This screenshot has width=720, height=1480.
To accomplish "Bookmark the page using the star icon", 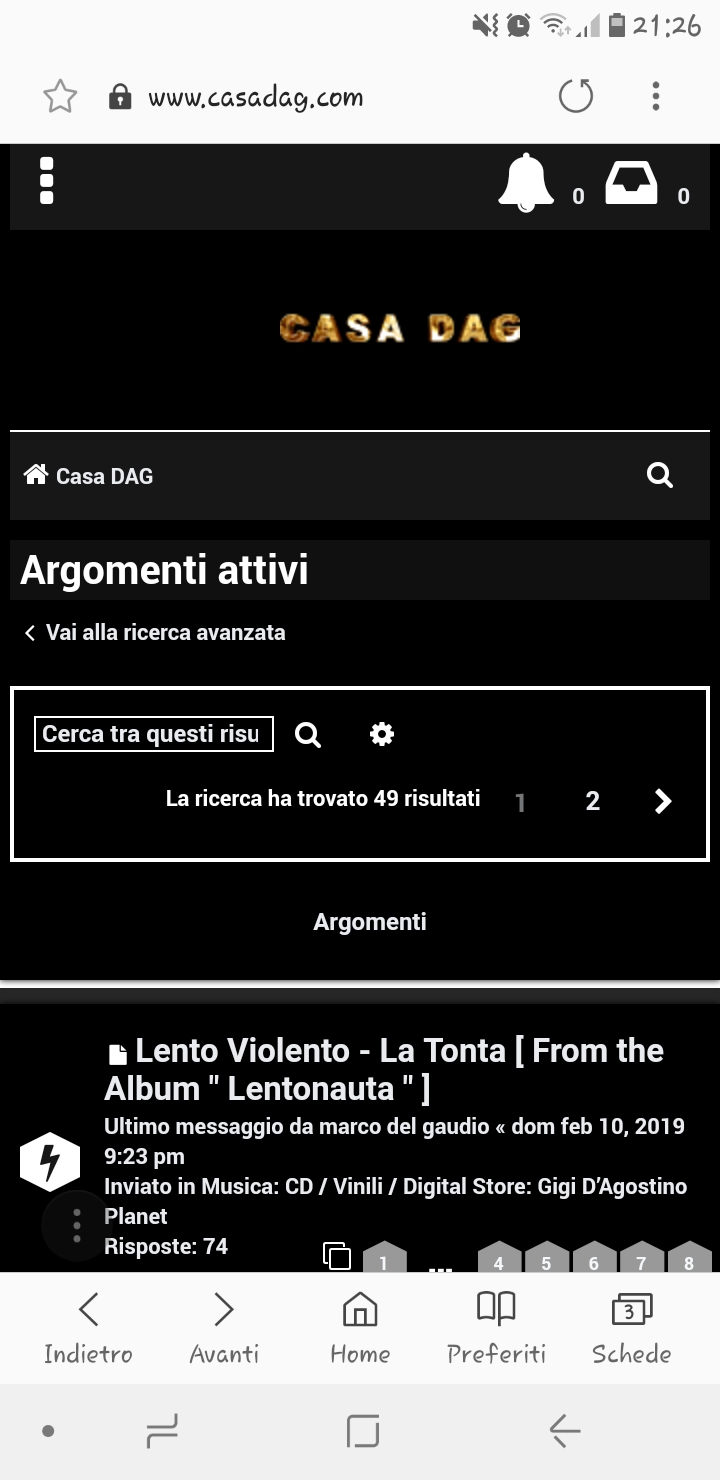I will [59, 96].
